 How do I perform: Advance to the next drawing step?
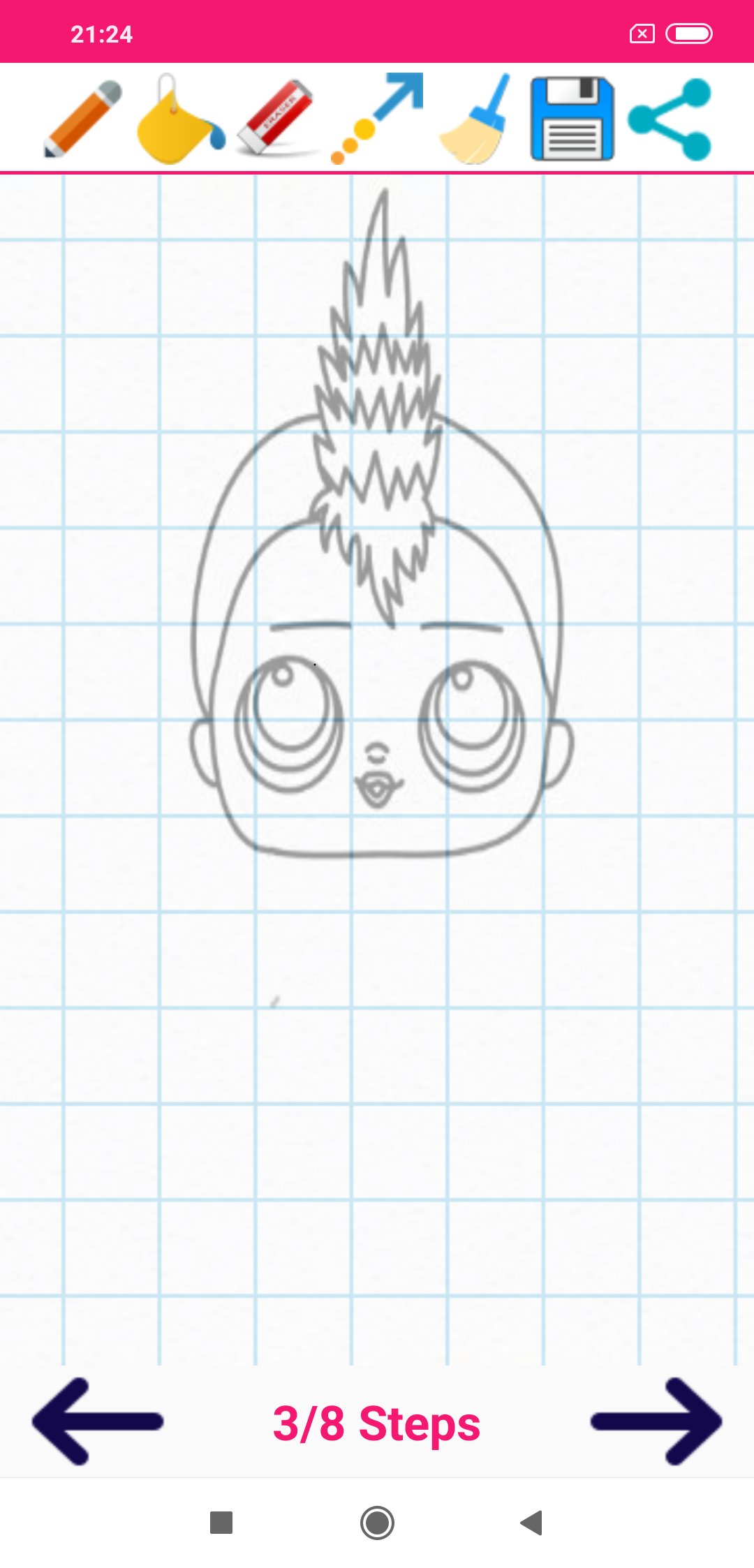pos(656,1421)
